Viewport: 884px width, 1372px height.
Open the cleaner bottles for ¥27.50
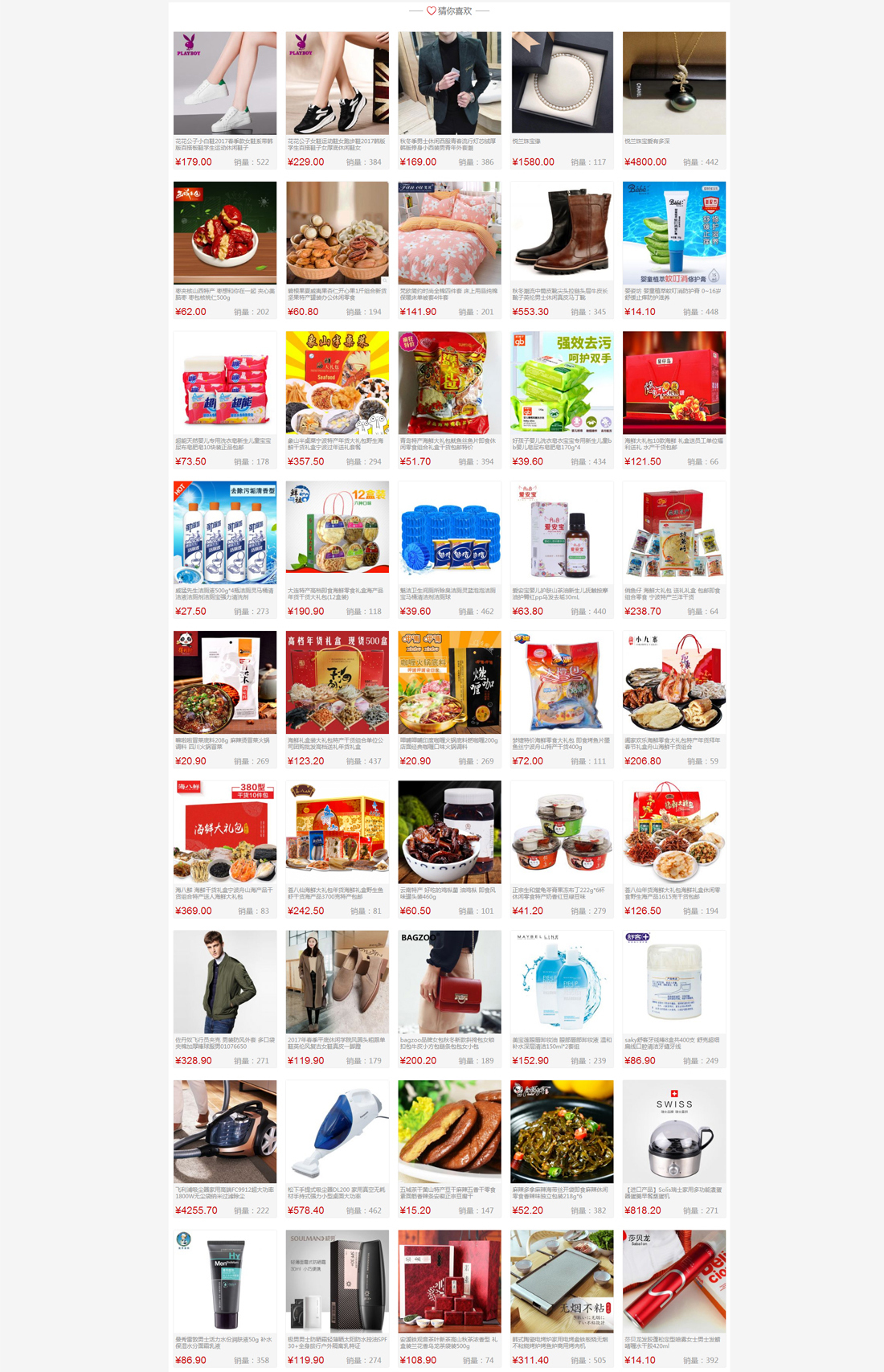(225, 533)
